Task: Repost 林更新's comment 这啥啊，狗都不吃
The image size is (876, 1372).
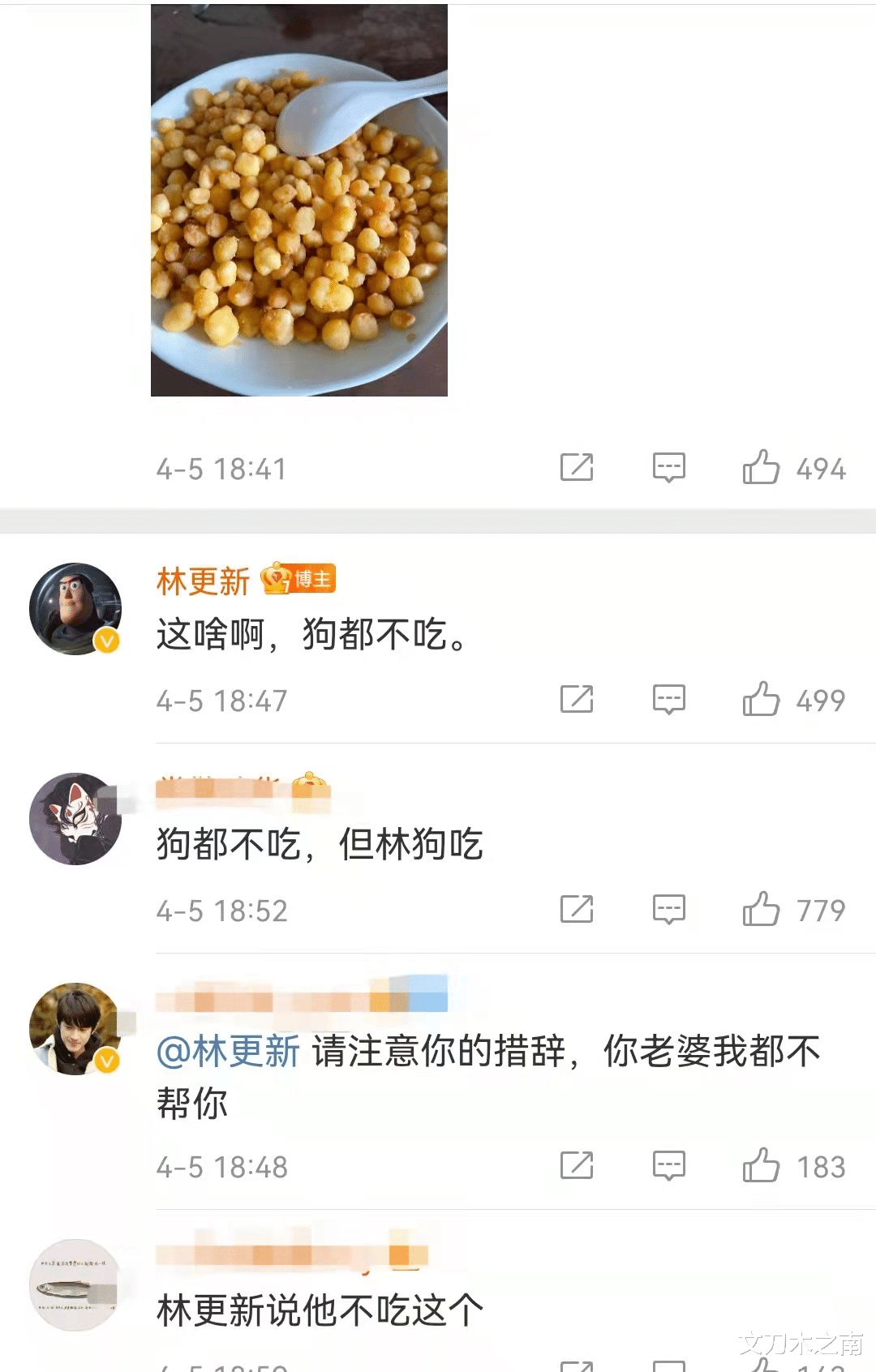Action: pos(577,699)
